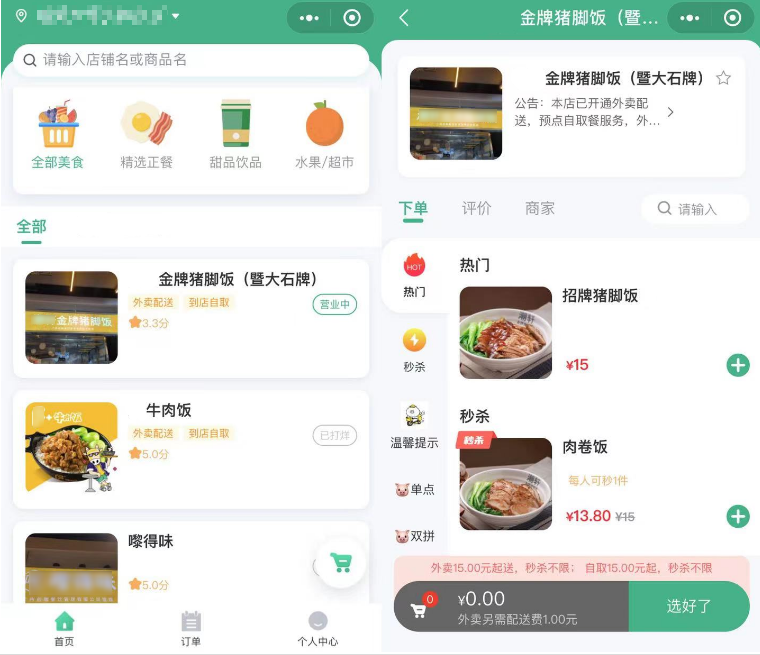
Task: Favorite the shop with the star icon
Action: [723, 78]
